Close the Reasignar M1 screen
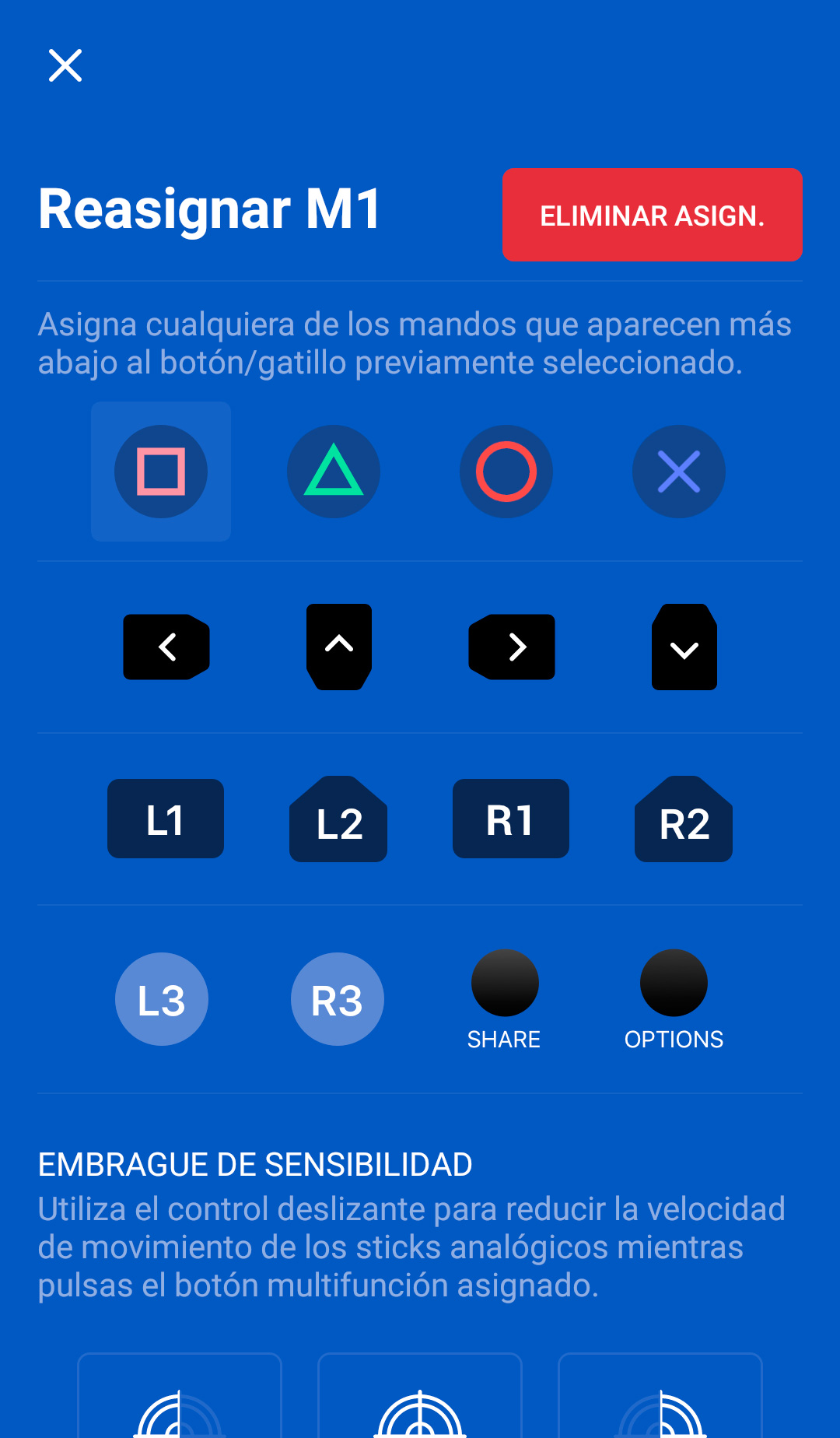The height and width of the screenshot is (1438, 840). (65, 65)
